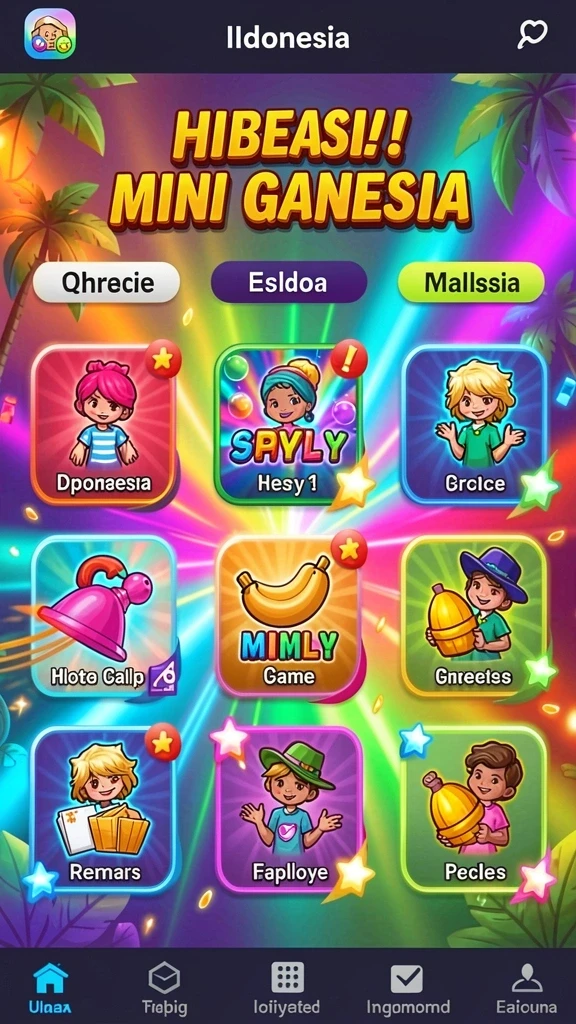The height and width of the screenshot is (1024, 576).
Task: Open the Ioiiyated grid tab
Action: 287,986
